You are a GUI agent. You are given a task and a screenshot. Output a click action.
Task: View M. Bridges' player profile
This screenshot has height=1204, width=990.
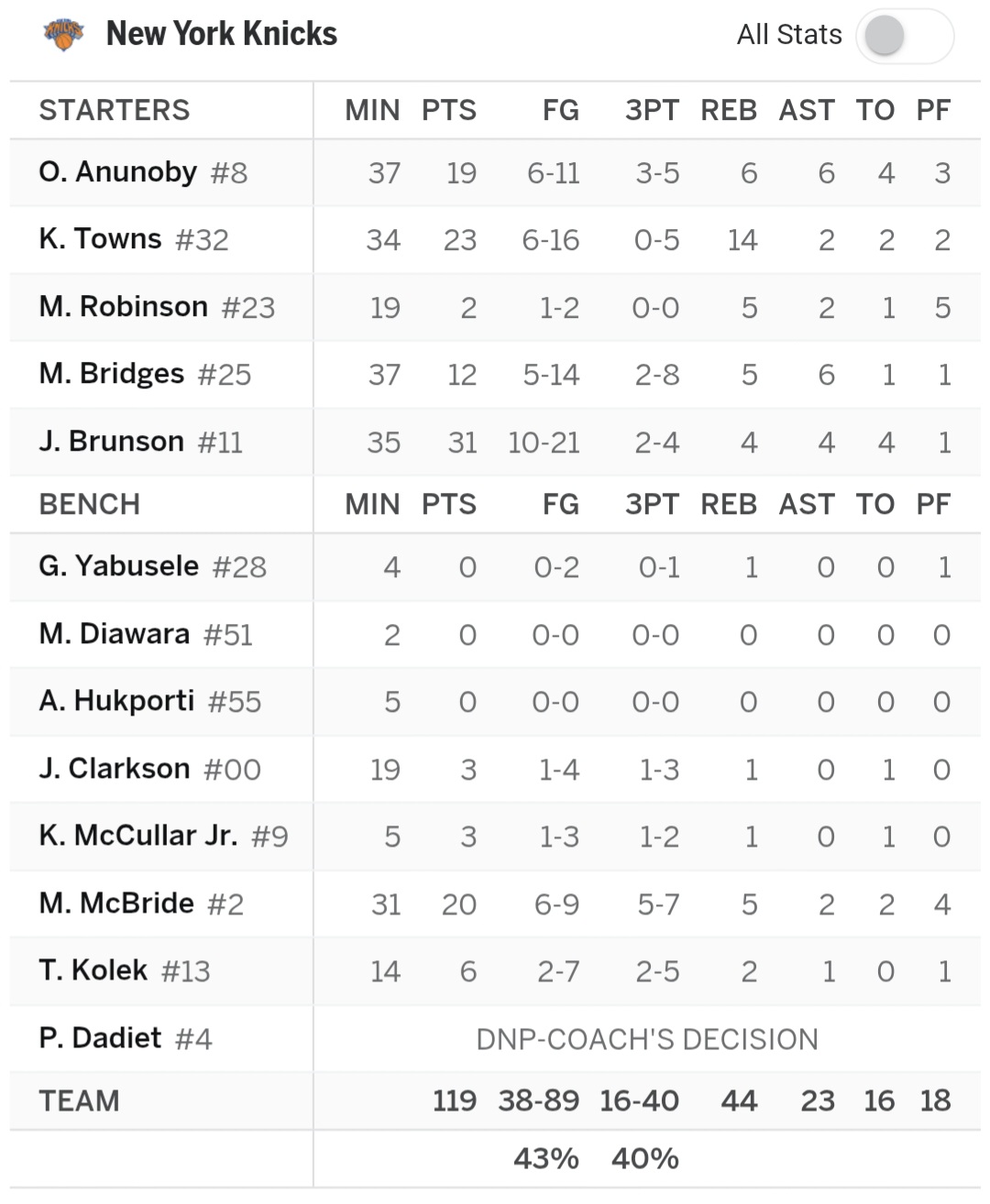tap(111, 374)
